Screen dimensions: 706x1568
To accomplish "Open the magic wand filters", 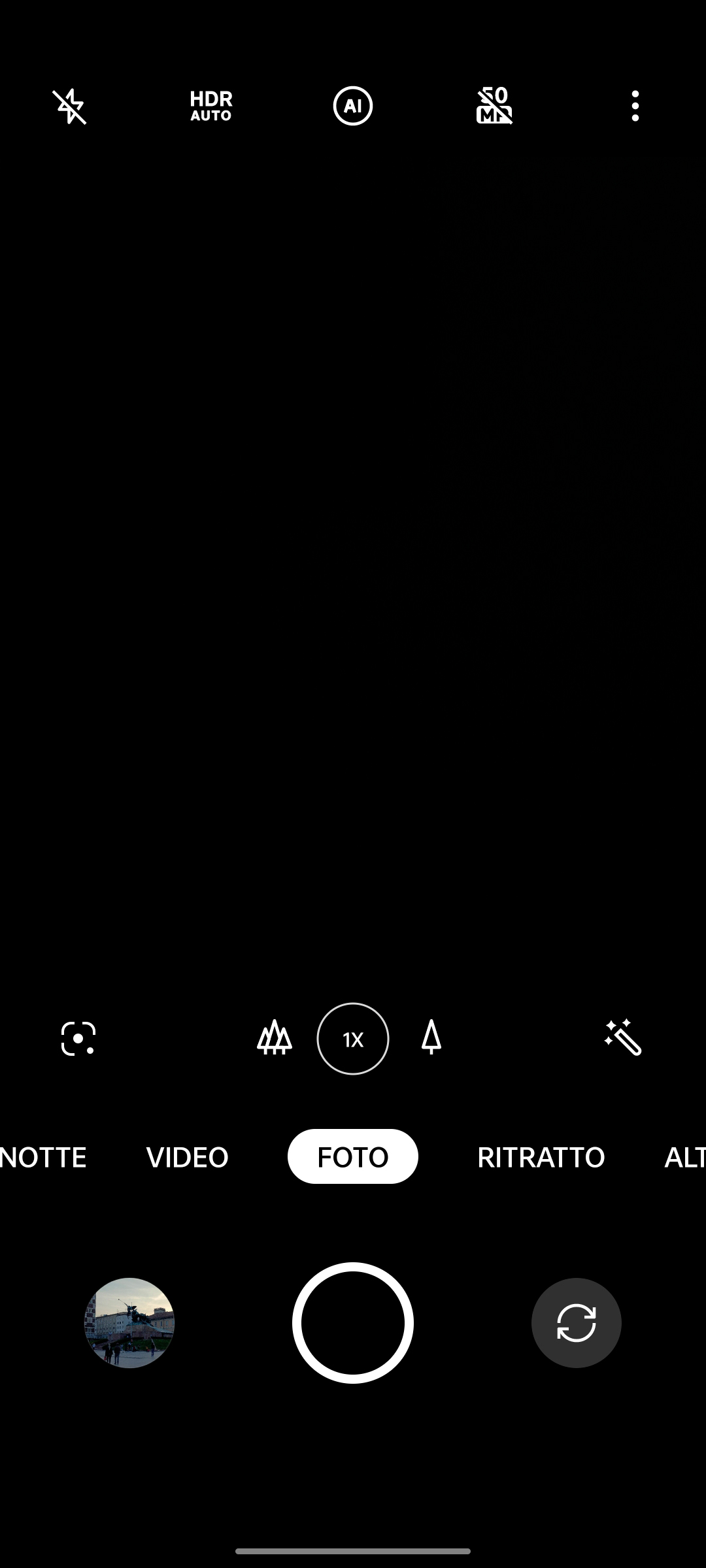I will pos(623,1037).
